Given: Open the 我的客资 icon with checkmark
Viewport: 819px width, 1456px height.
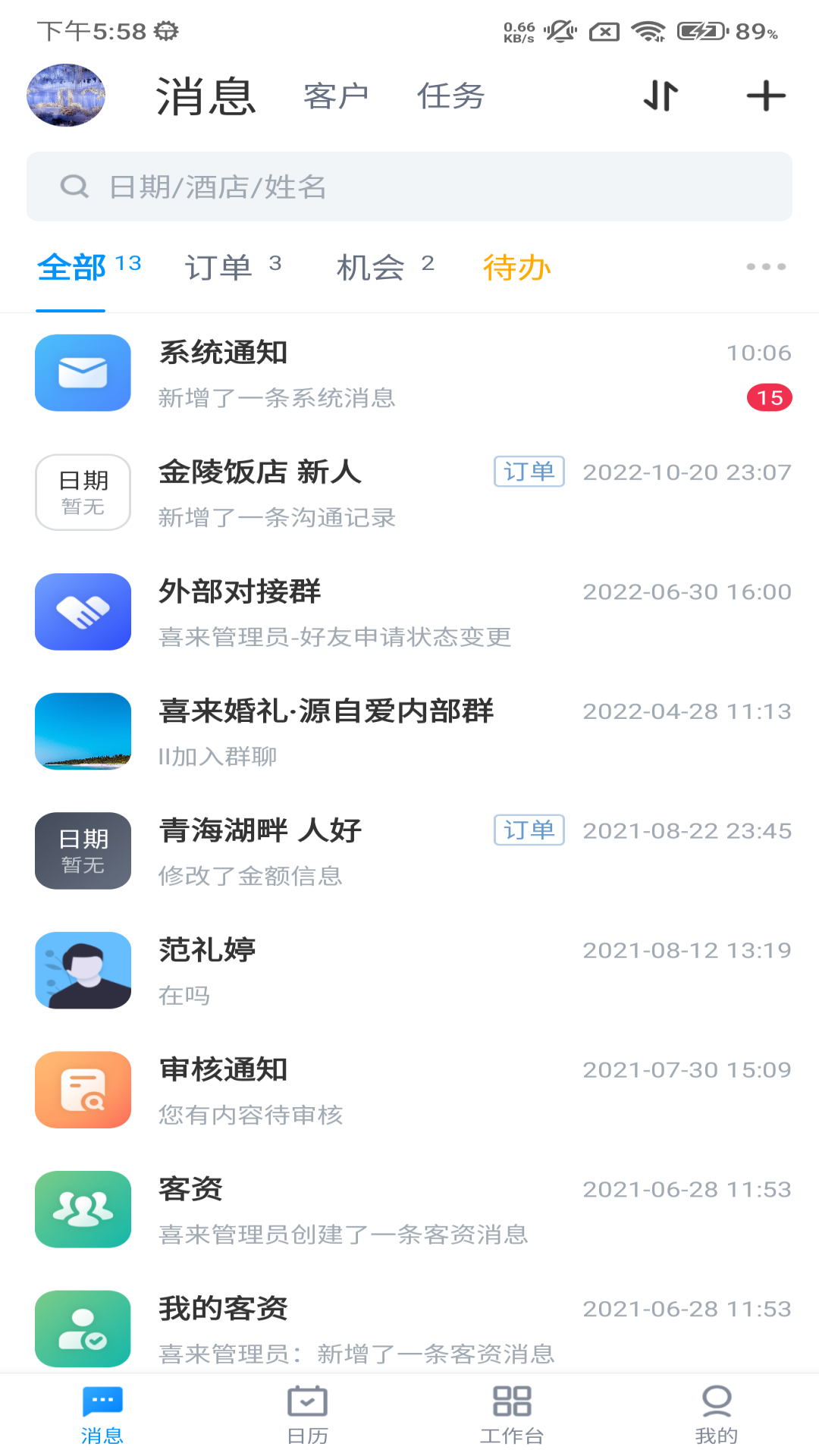Looking at the screenshot, I should pyautogui.click(x=83, y=1328).
